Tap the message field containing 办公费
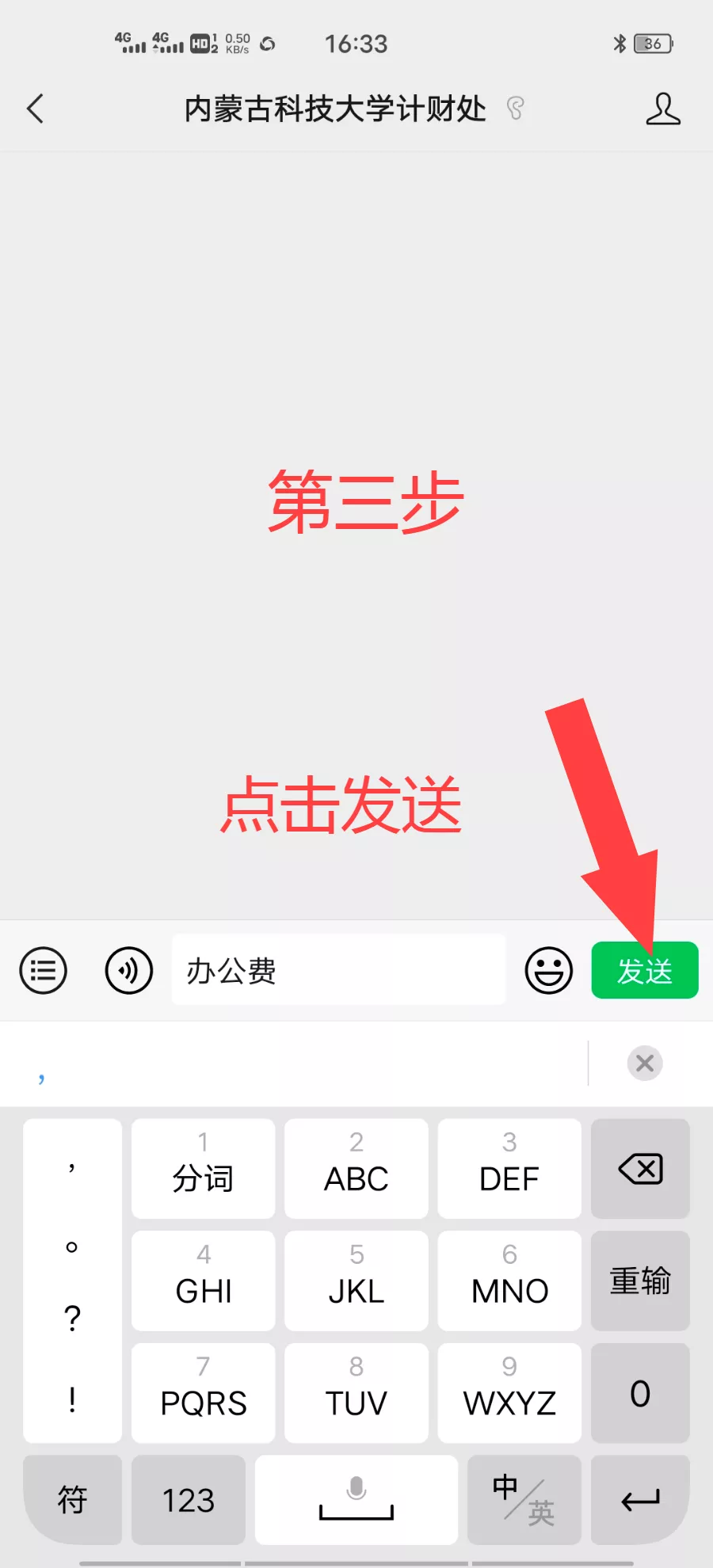This screenshot has height=1568, width=713. tap(338, 970)
